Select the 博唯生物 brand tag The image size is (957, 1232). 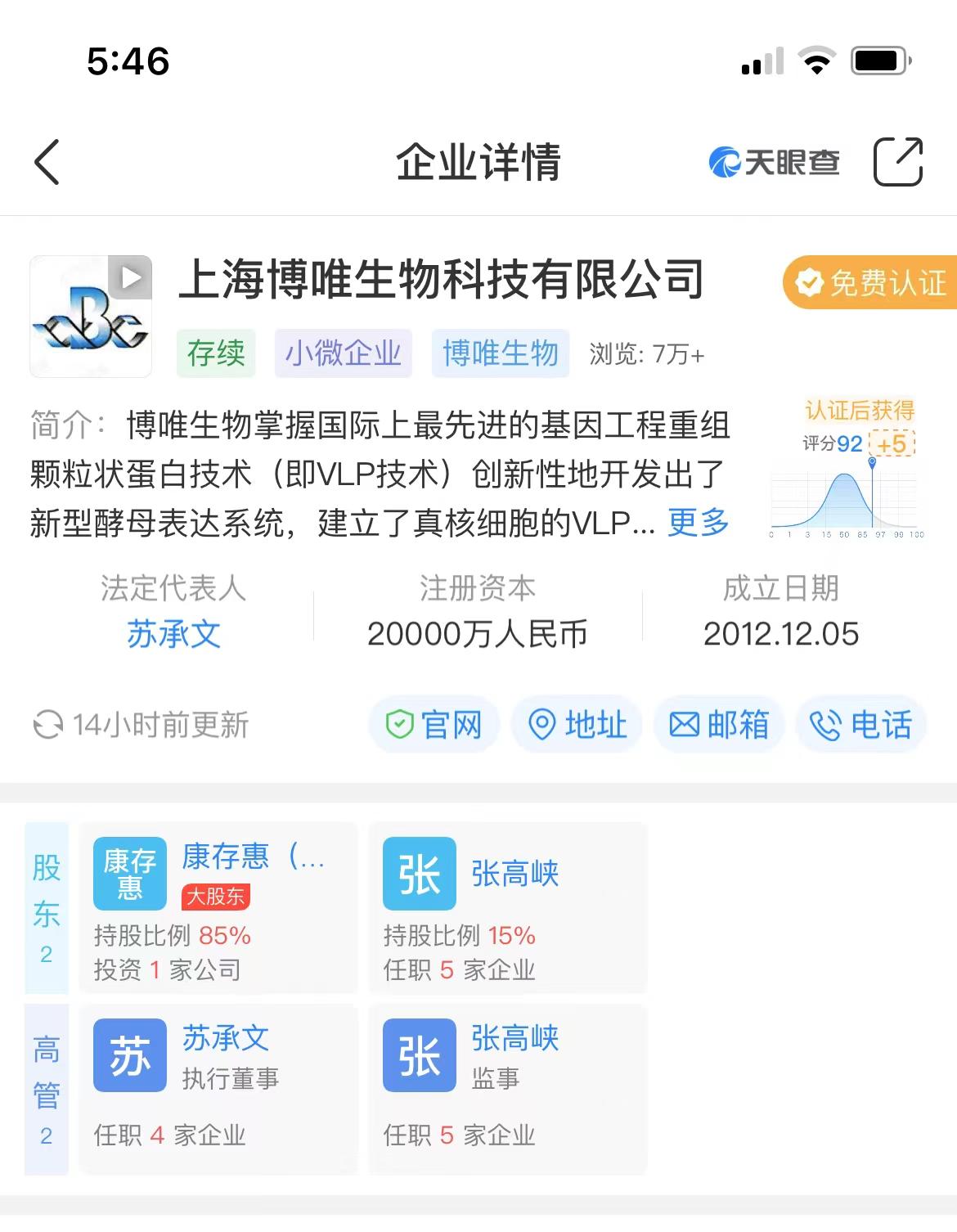tap(500, 353)
